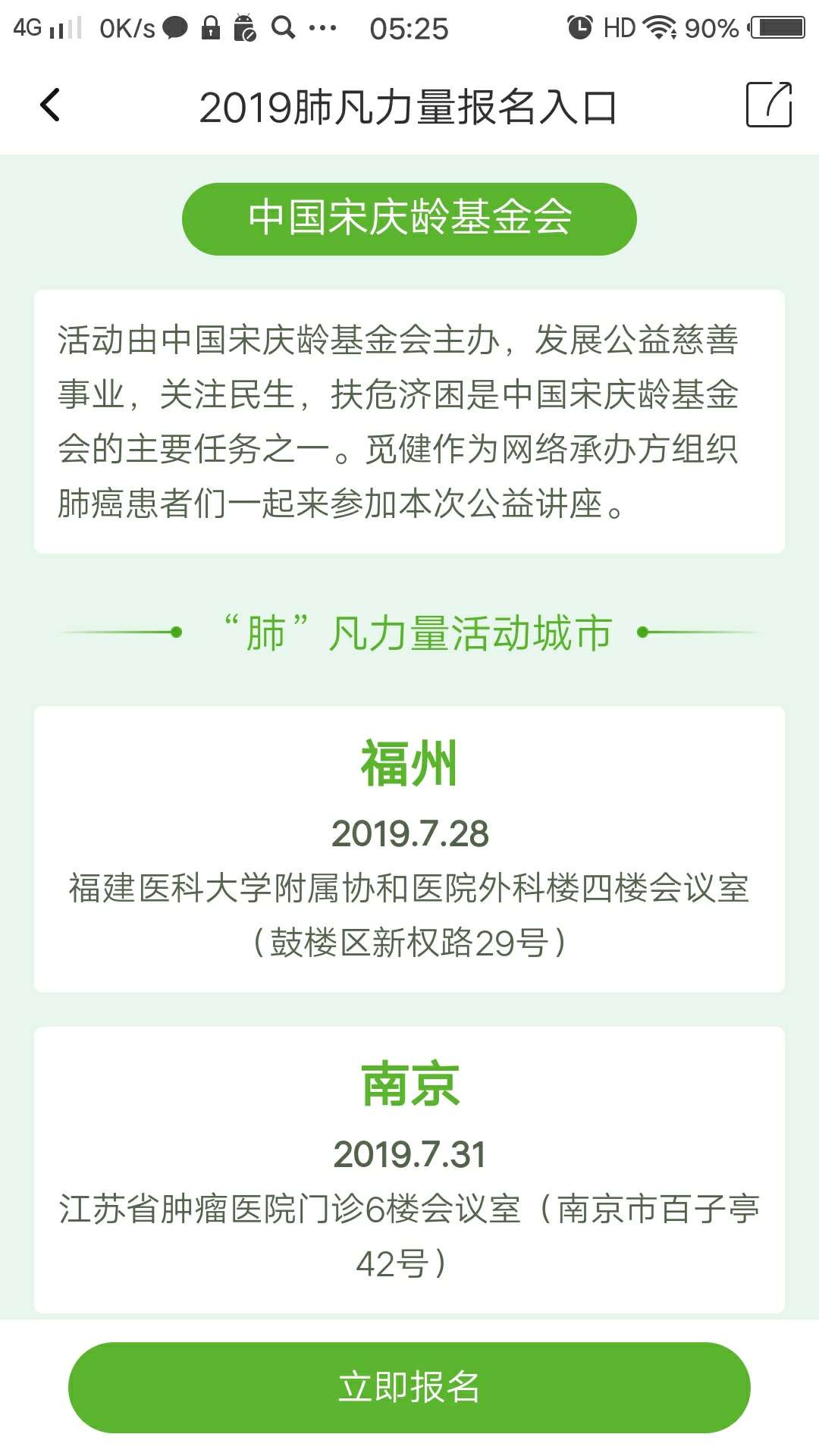Tap the 0K/s network speed indicator
The height and width of the screenshot is (1456, 819).
[127, 28]
